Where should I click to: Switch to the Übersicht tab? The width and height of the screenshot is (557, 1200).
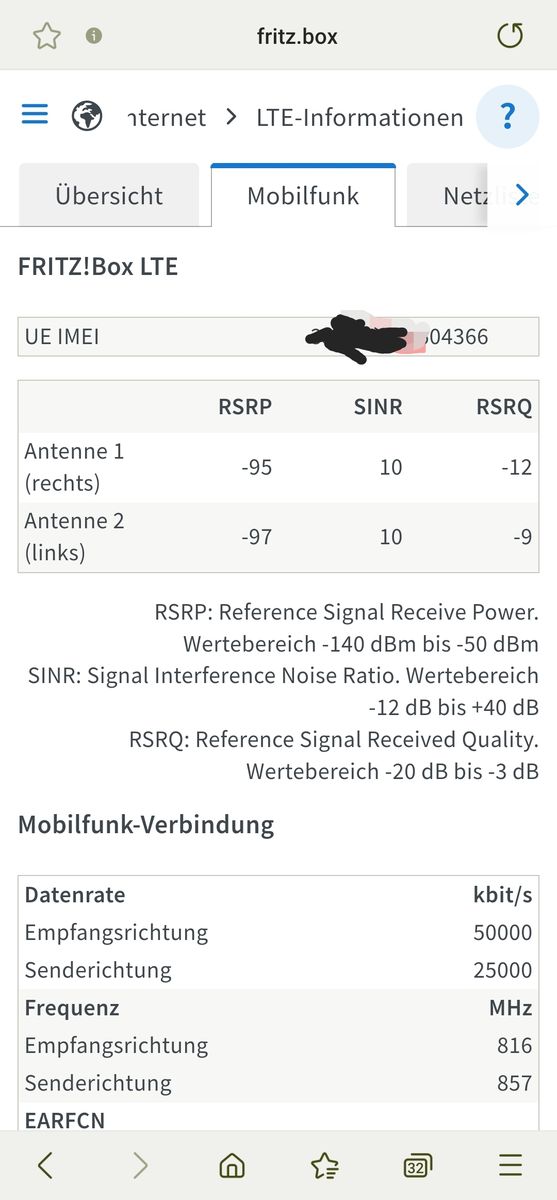point(109,196)
